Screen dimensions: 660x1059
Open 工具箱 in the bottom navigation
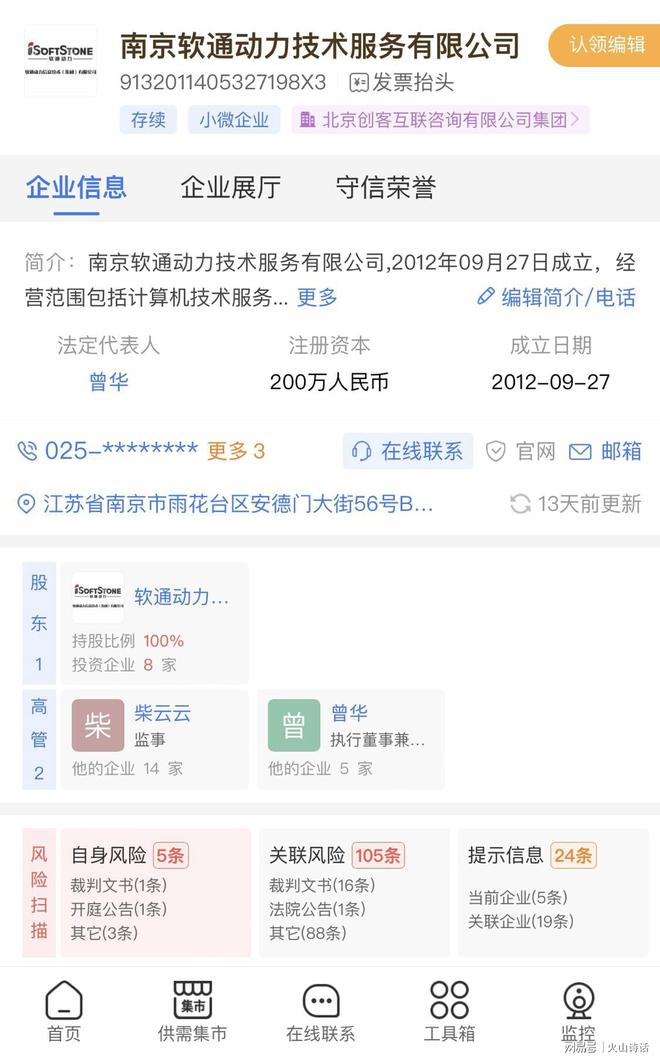449,1012
